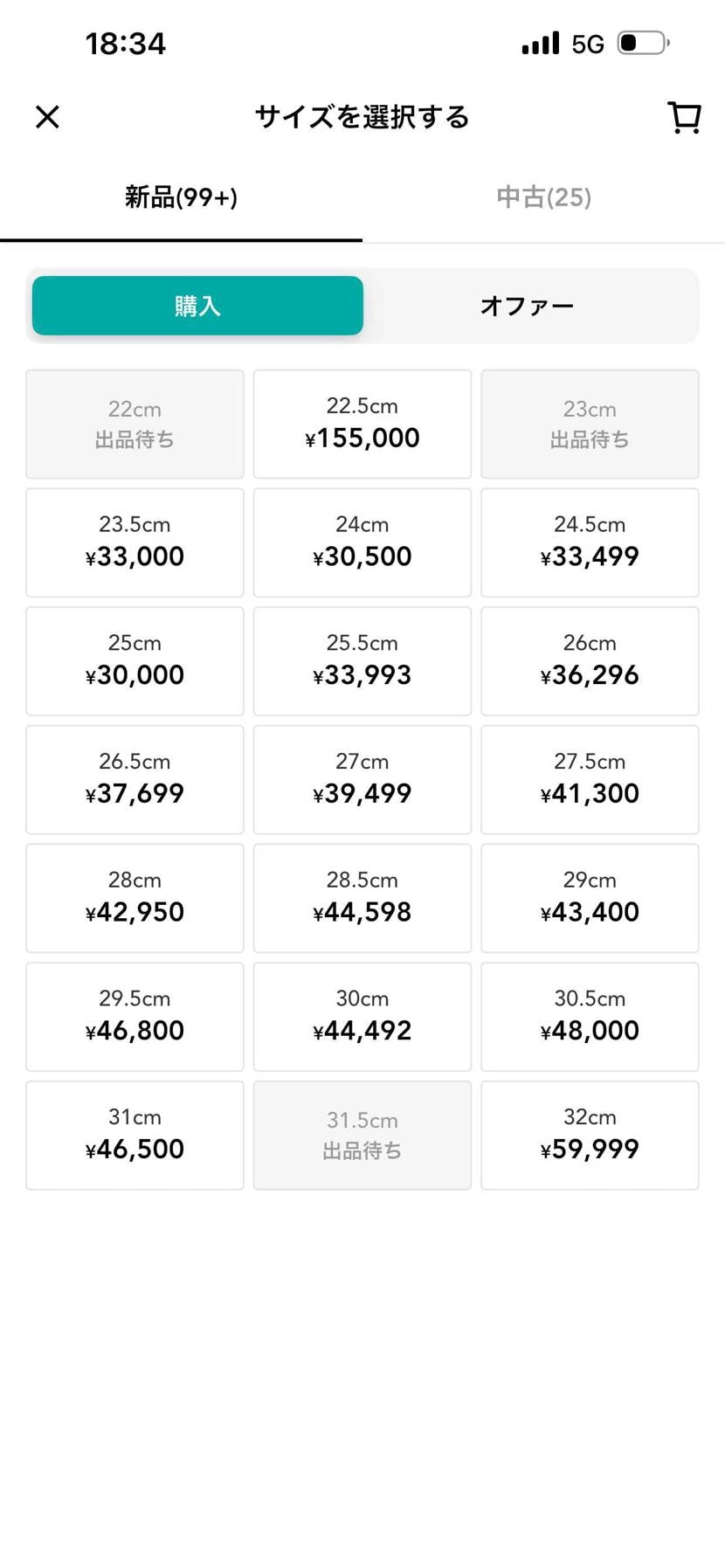
Task: Tap the 31.5cm 出品待ち placeholder
Action: pyautogui.click(x=362, y=1135)
